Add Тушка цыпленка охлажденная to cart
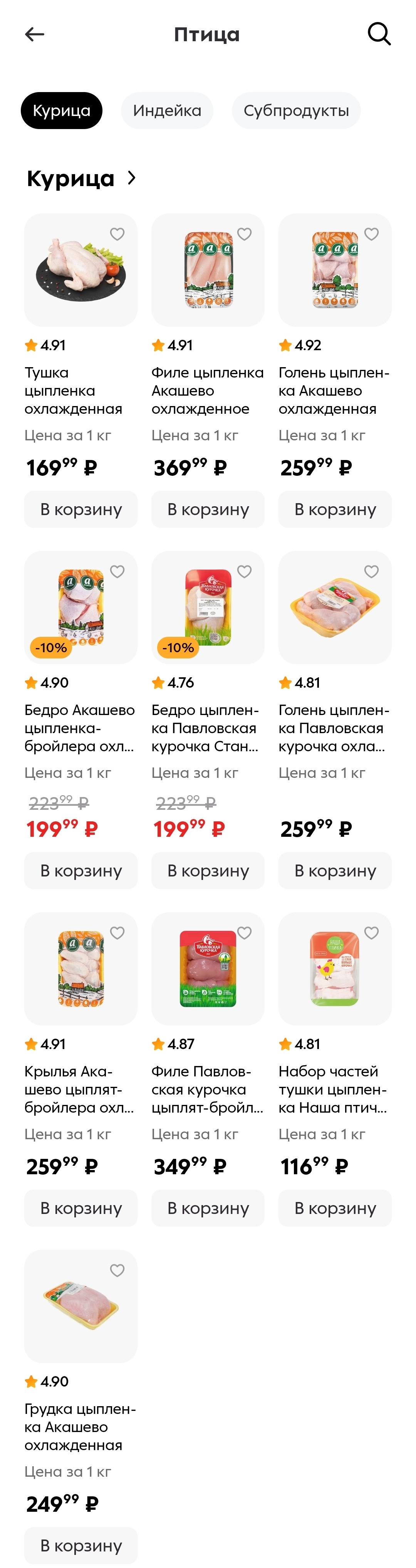The width and height of the screenshot is (416, 1568). (x=81, y=509)
